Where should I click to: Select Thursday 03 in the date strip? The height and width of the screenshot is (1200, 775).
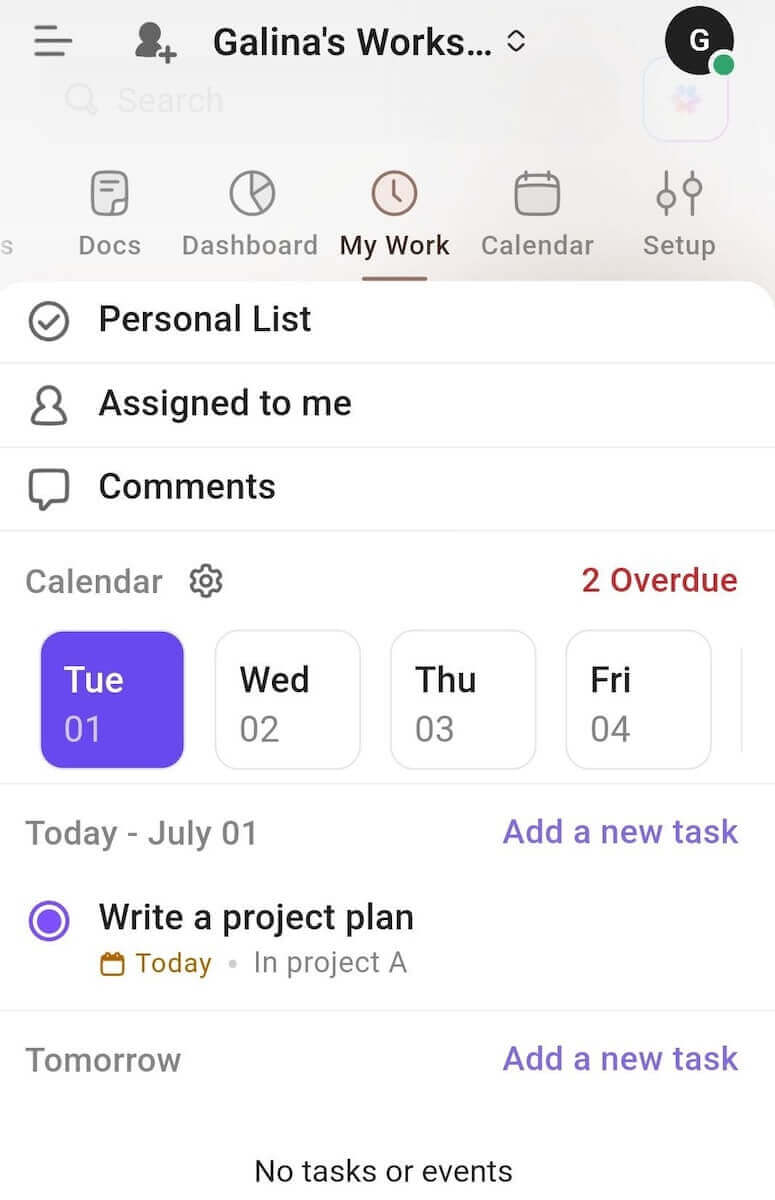462,699
